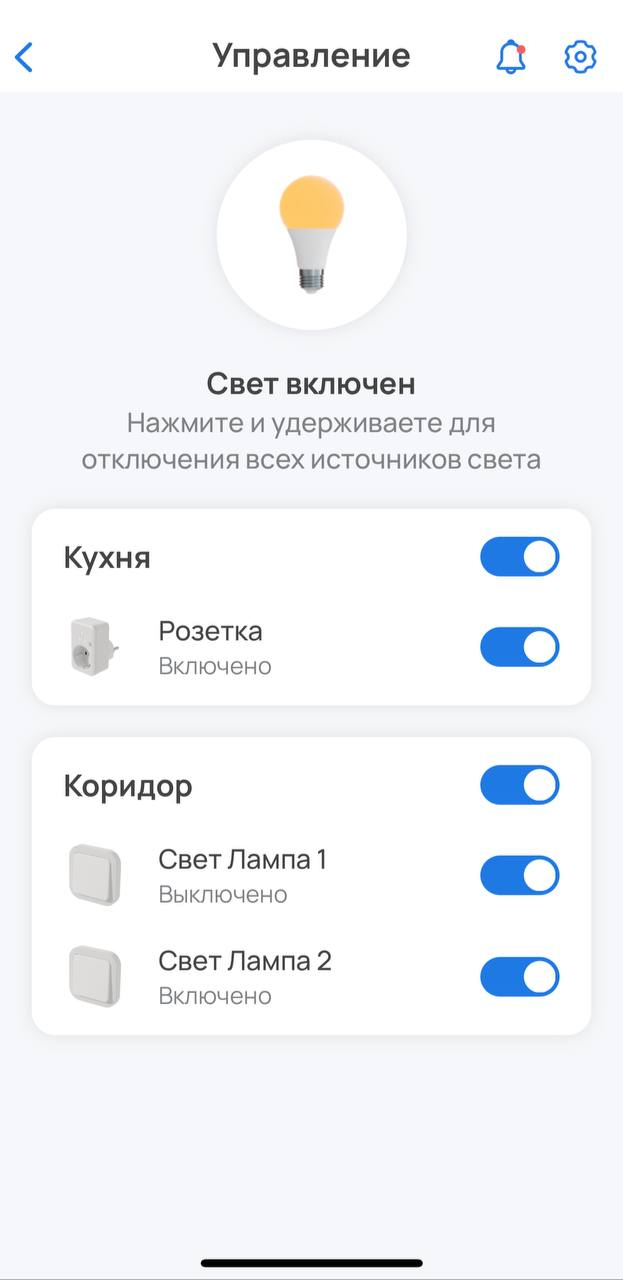Toggle the Свет Лампа 1 switch
Image resolution: width=623 pixels, height=1280 pixels.
pos(519,875)
